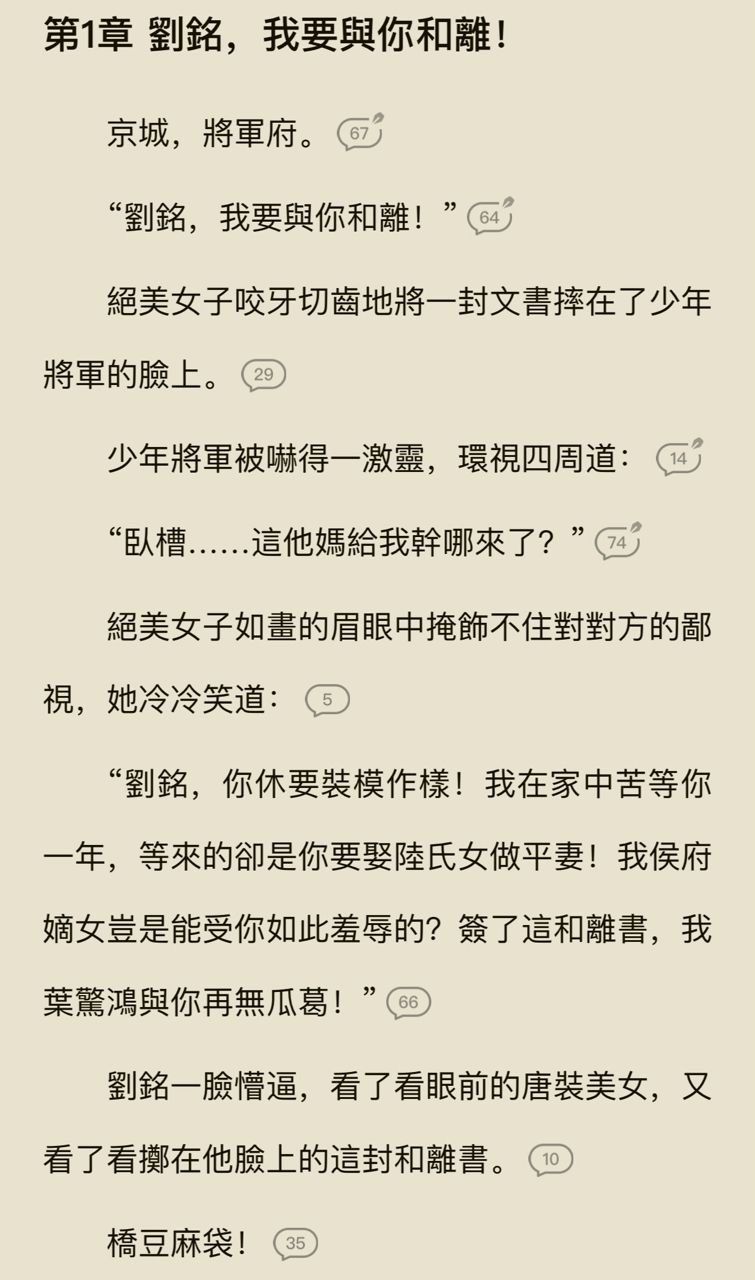Open the 10 comments bubble after 這封和離書
This screenshot has width=755, height=1280.
point(550,1160)
